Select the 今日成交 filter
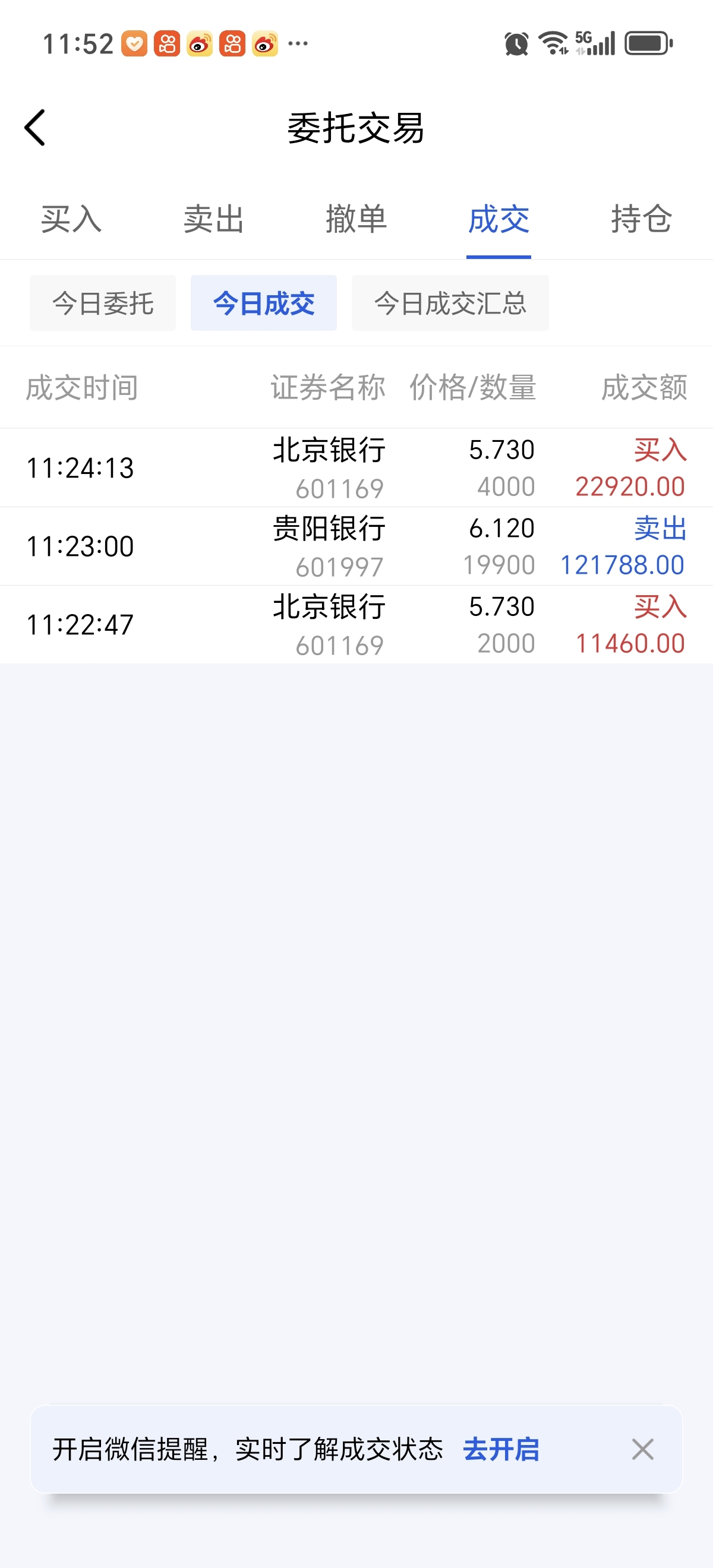This screenshot has height=1568, width=713. pos(264,303)
